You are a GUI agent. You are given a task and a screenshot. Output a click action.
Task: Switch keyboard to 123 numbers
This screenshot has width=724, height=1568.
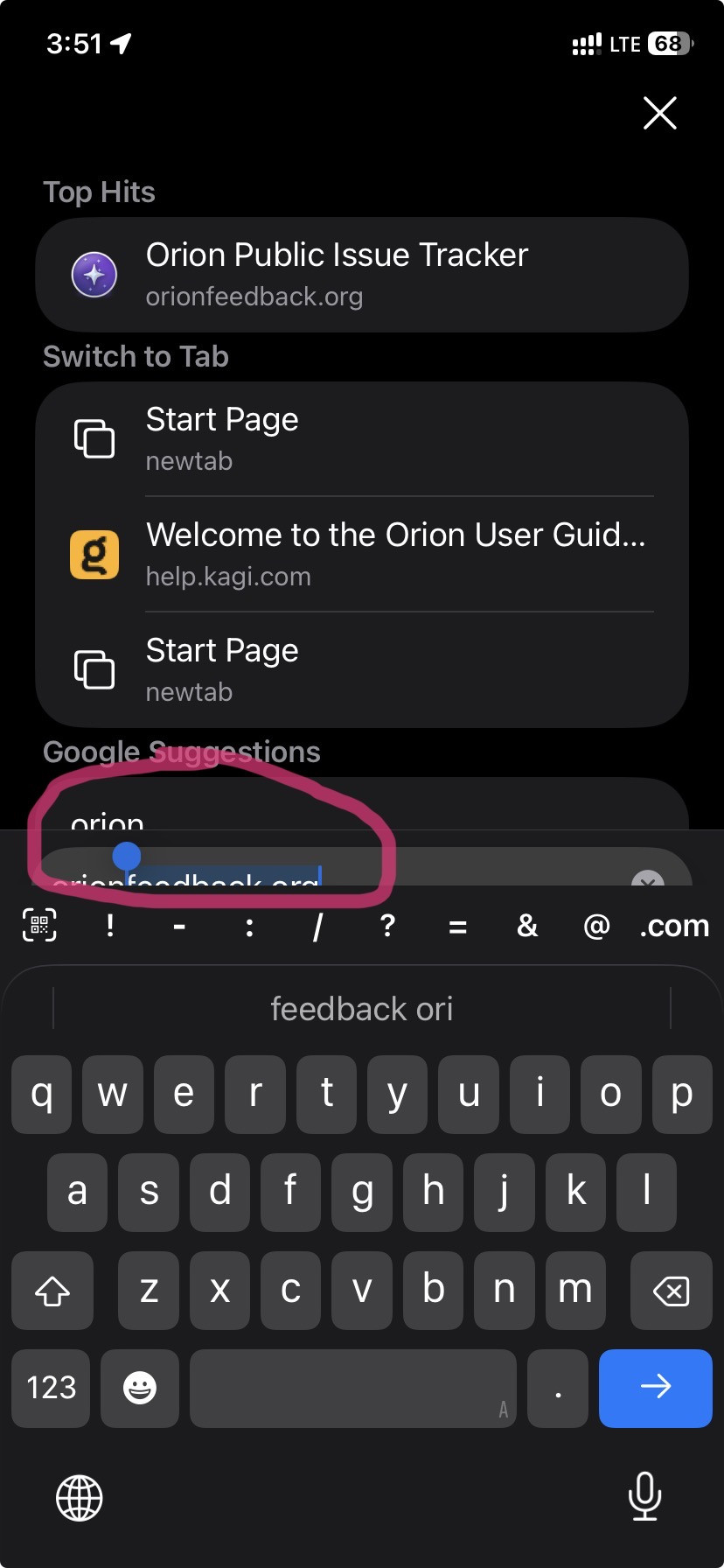[52, 1388]
